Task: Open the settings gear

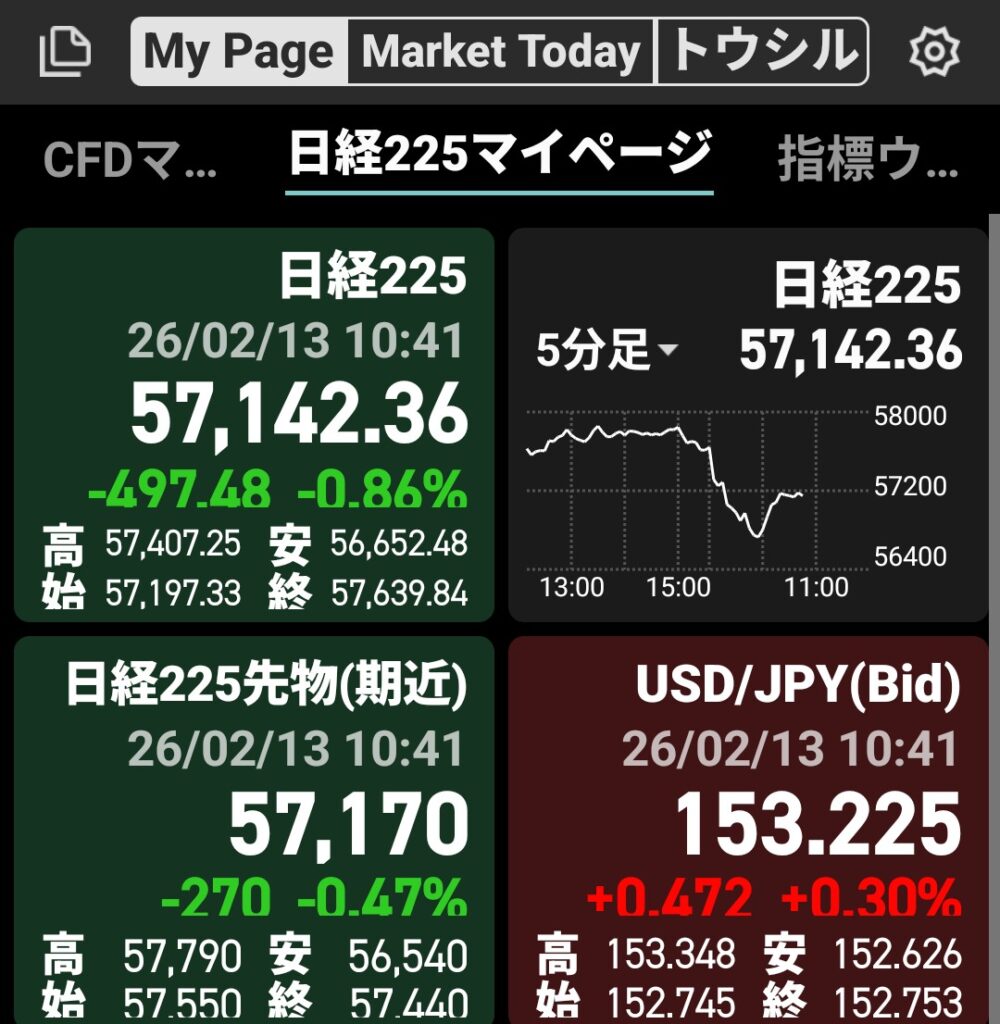Action: (x=934, y=52)
